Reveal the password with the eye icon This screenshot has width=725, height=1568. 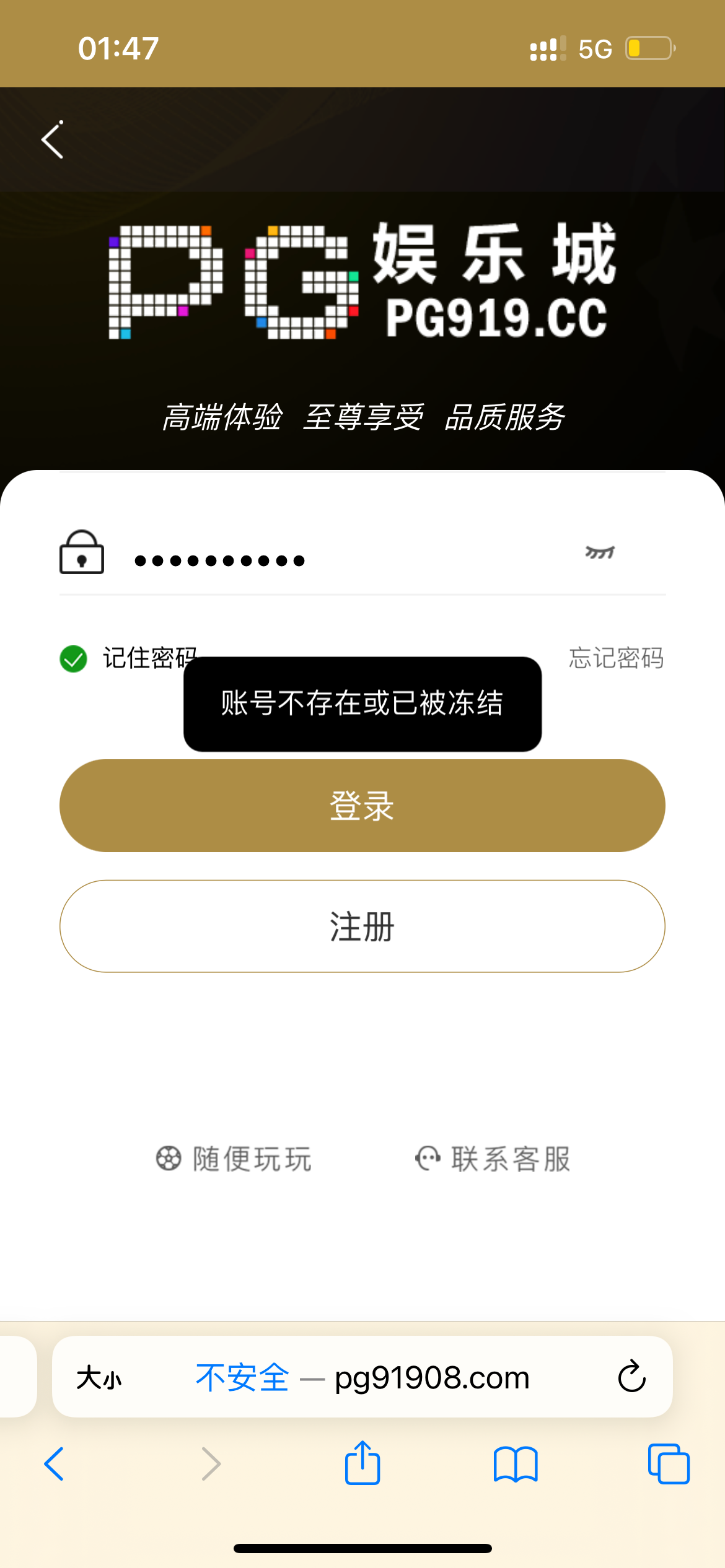pyautogui.click(x=600, y=553)
